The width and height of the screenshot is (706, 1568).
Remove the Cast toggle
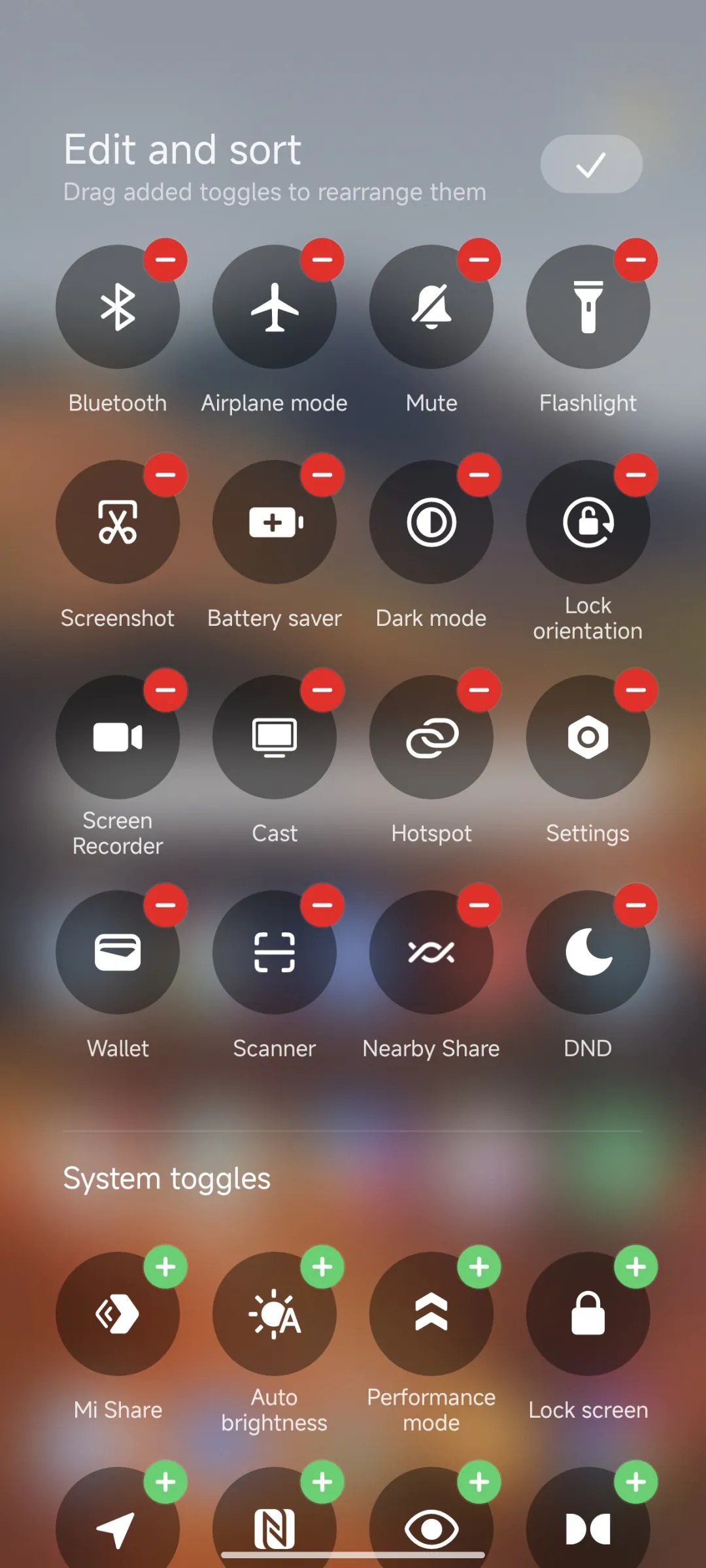point(322,690)
